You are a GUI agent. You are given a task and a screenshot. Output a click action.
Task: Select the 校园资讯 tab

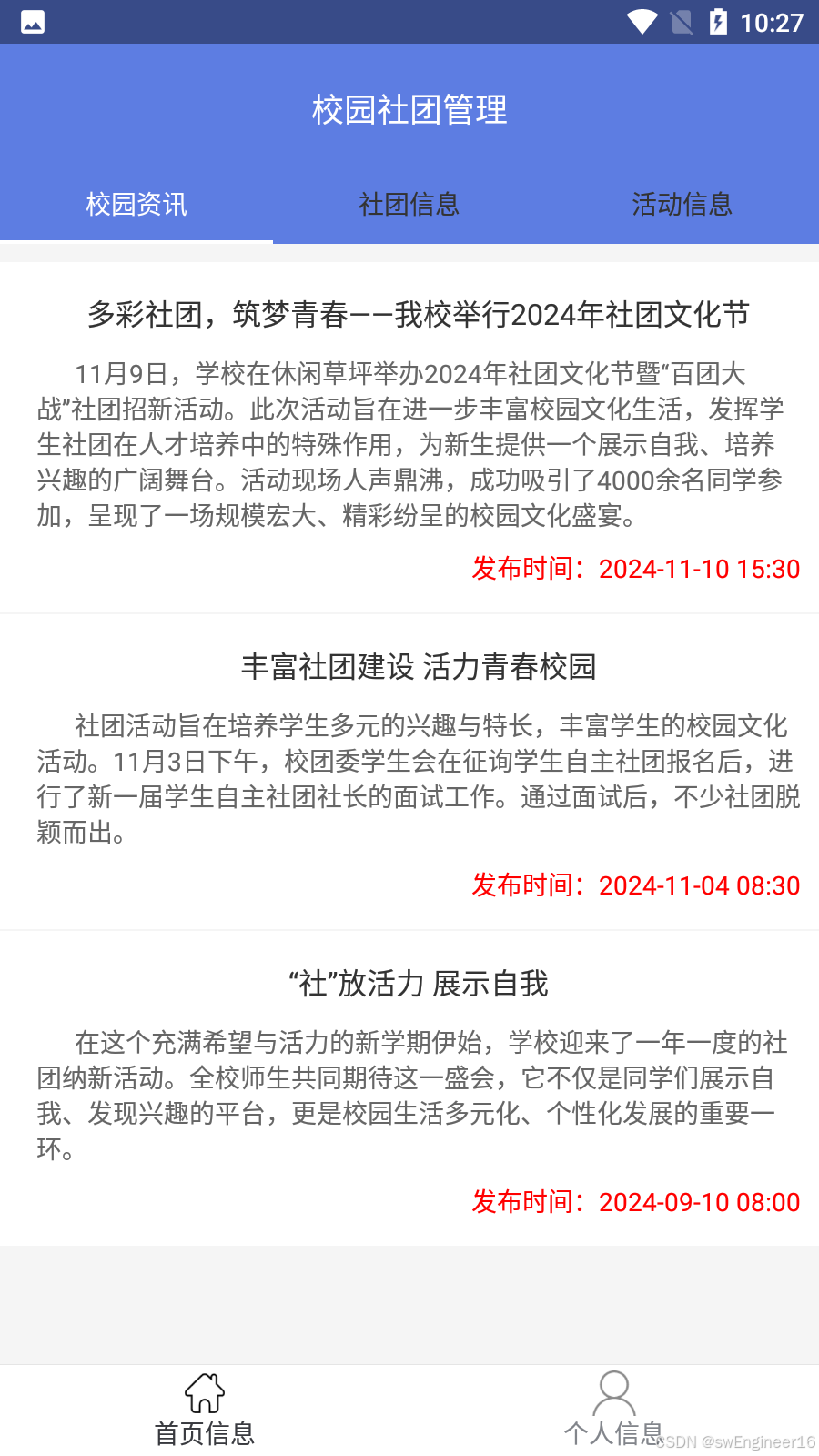pyautogui.click(x=136, y=205)
